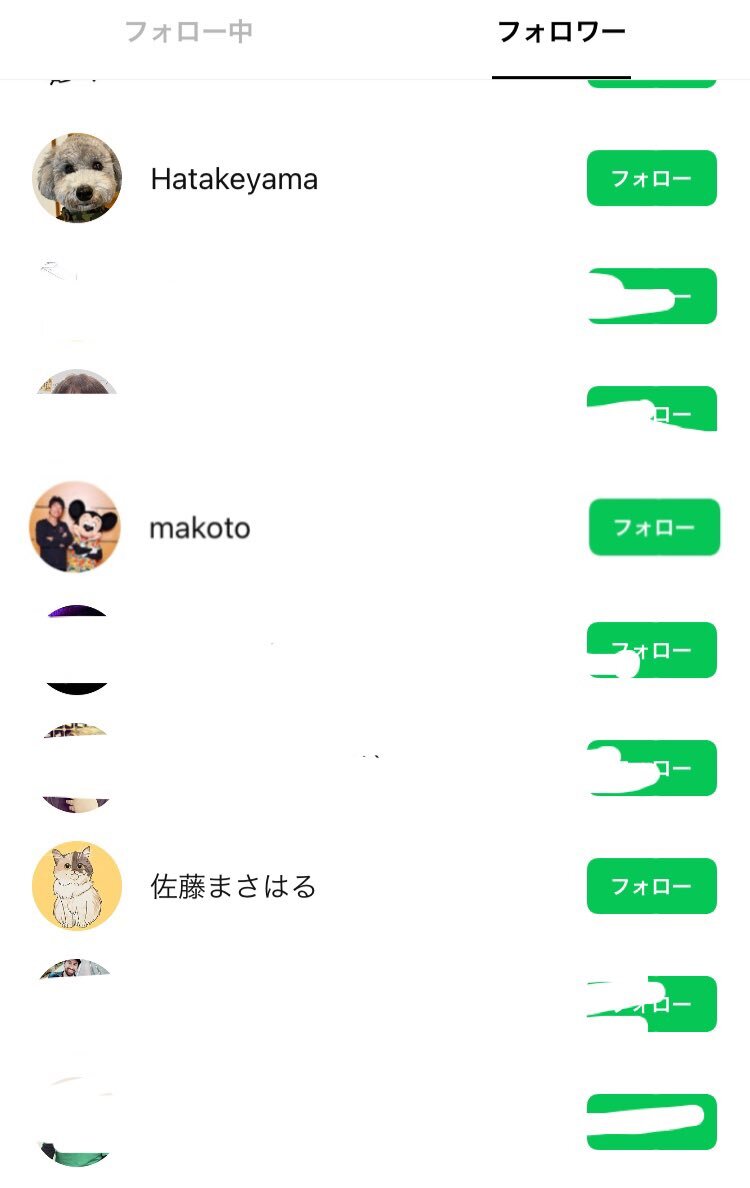Open Hatakeyama's profile row
The image size is (750, 1188).
coord(234,179)
